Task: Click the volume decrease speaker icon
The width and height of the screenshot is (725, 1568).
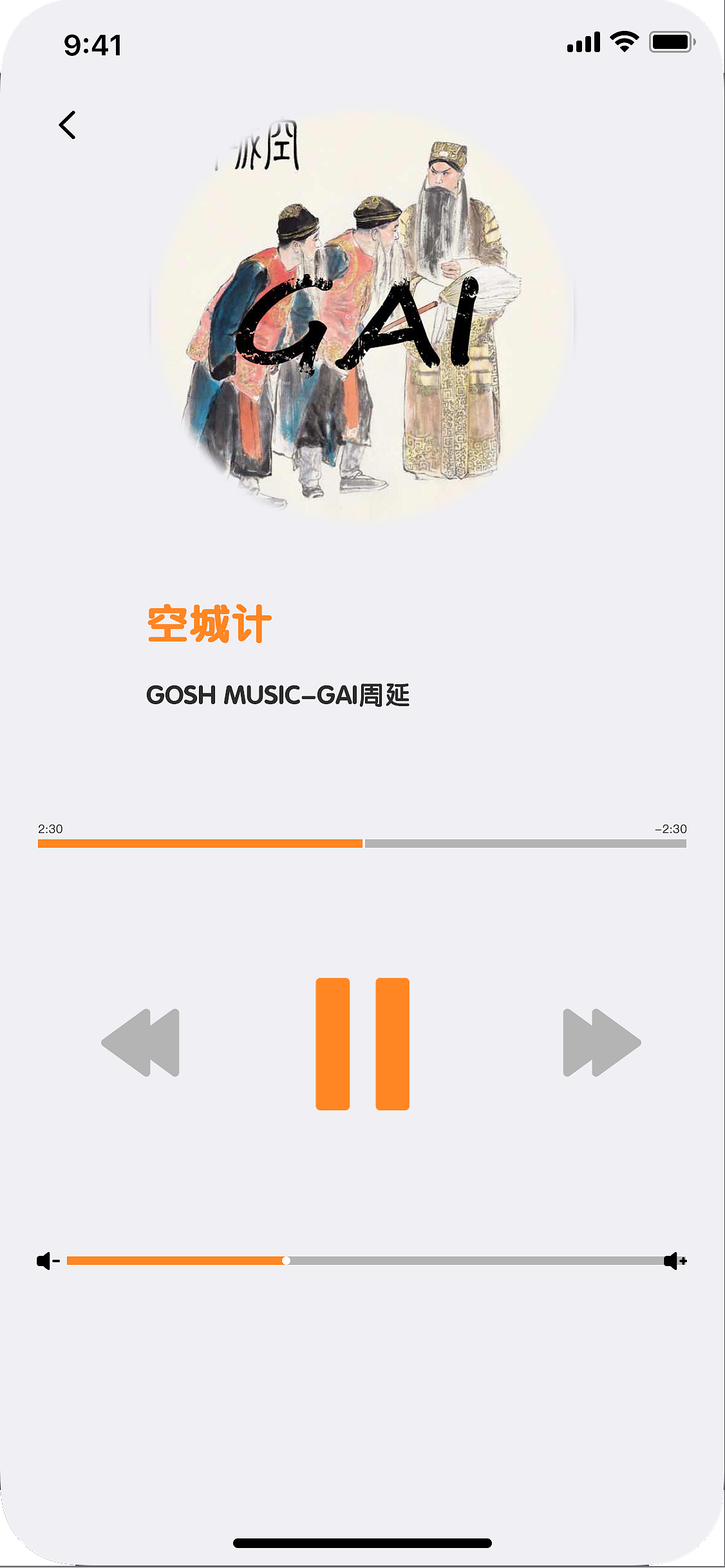Action: (x=46, y=1260)
